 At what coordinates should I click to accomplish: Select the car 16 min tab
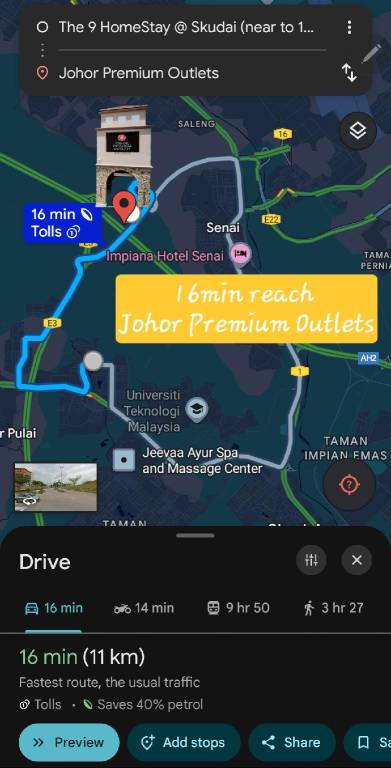[x=53, y=608]
